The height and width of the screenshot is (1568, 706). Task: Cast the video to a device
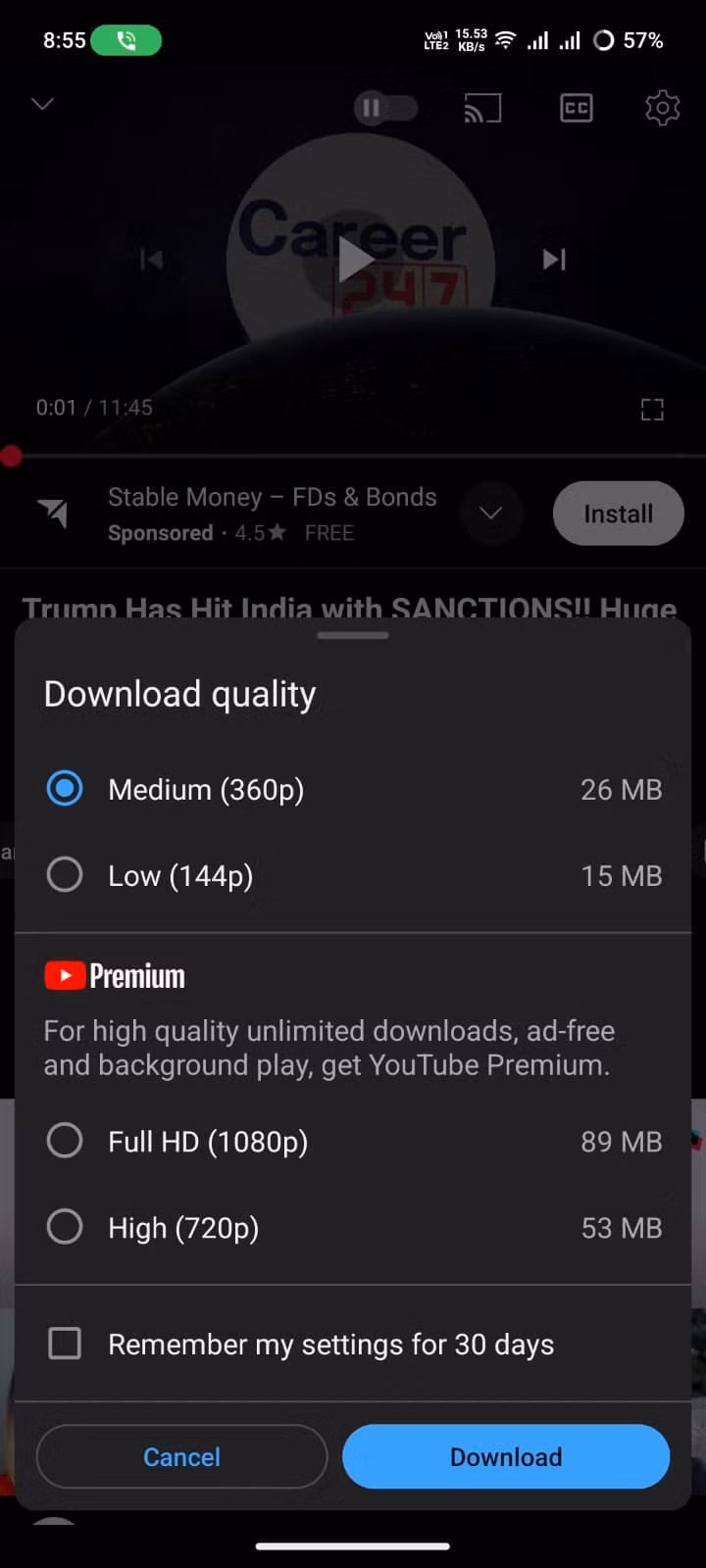[x=482, y=108]
